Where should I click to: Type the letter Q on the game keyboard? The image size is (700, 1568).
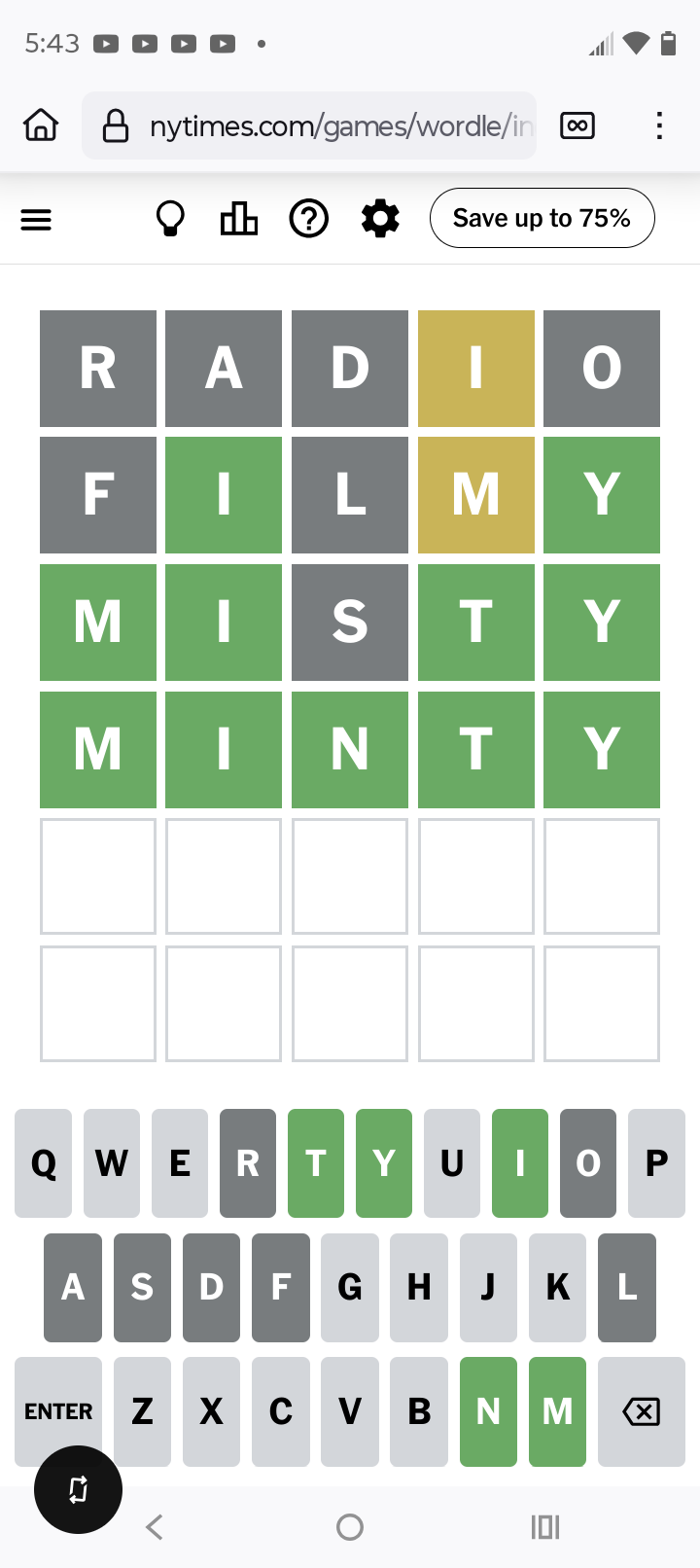44,1163
